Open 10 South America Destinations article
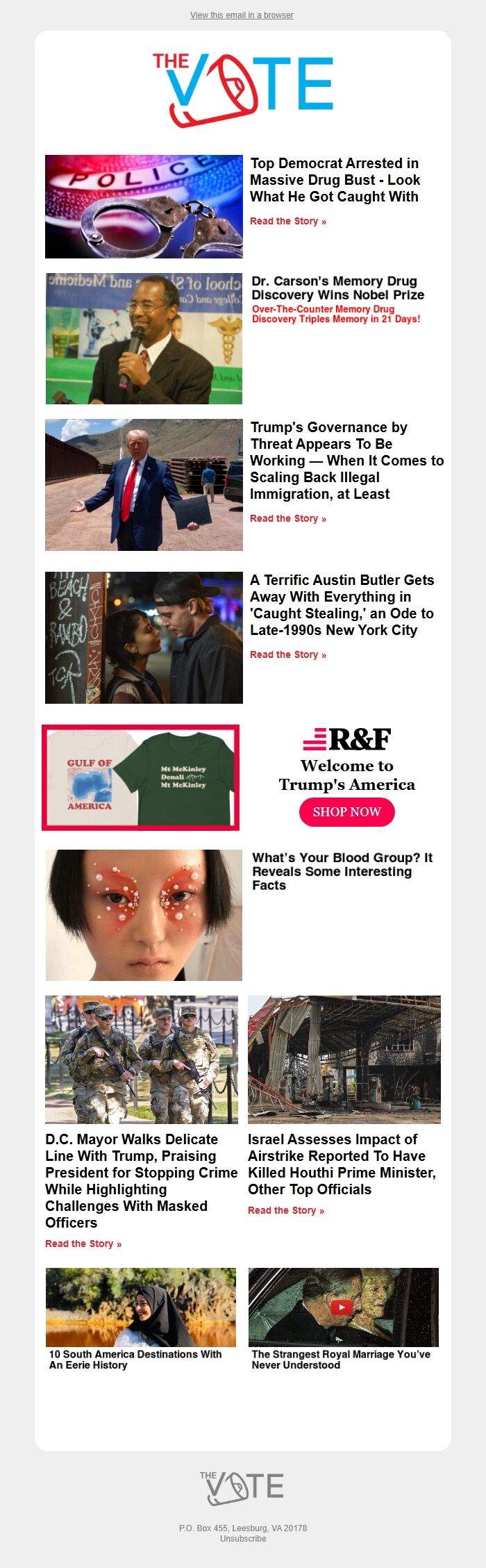 point(135,1359)
